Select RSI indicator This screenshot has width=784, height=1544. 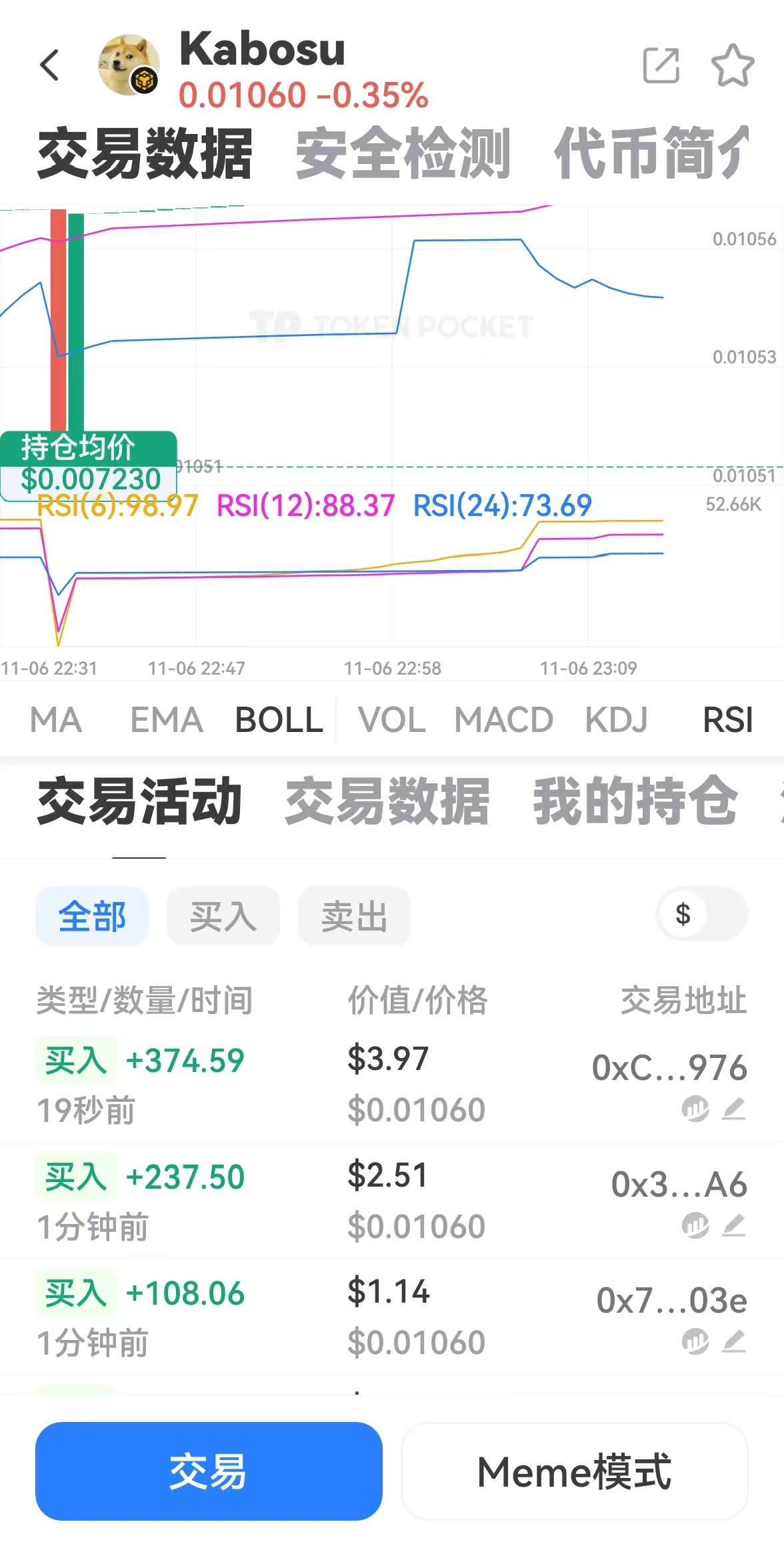click(x=728, y=719)
